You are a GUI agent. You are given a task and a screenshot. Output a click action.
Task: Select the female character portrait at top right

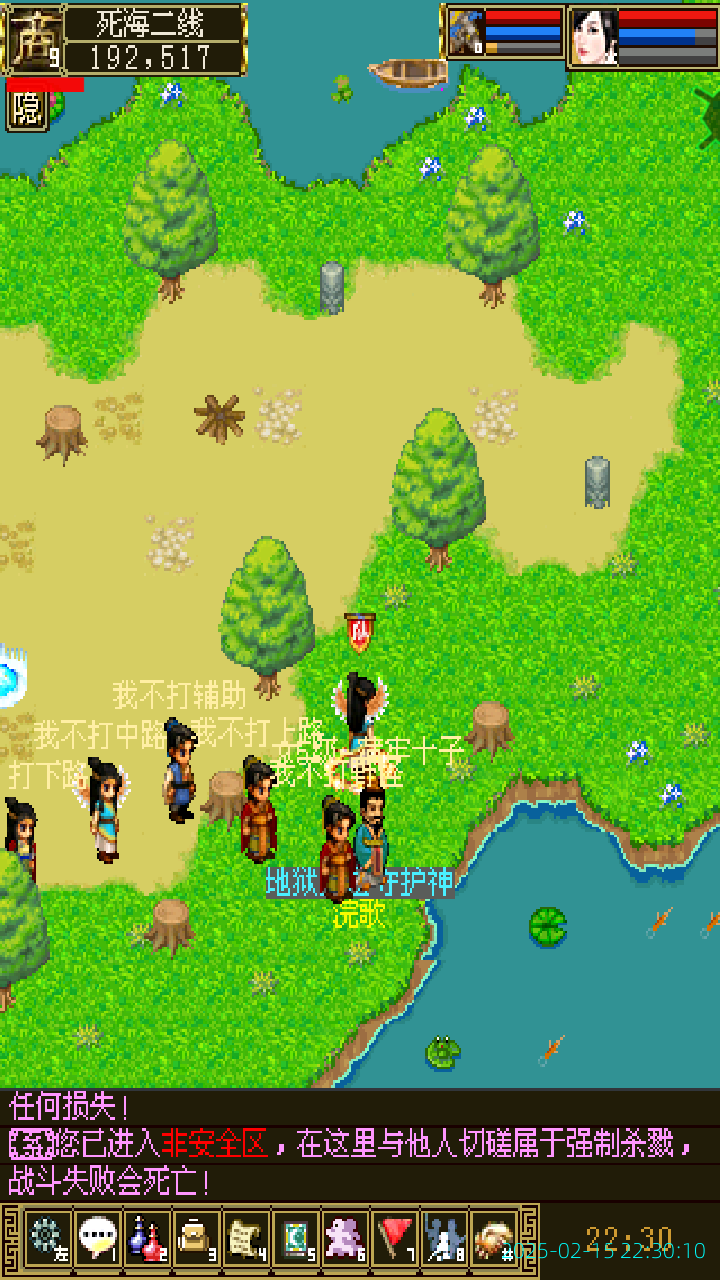(x=594, y=38)
